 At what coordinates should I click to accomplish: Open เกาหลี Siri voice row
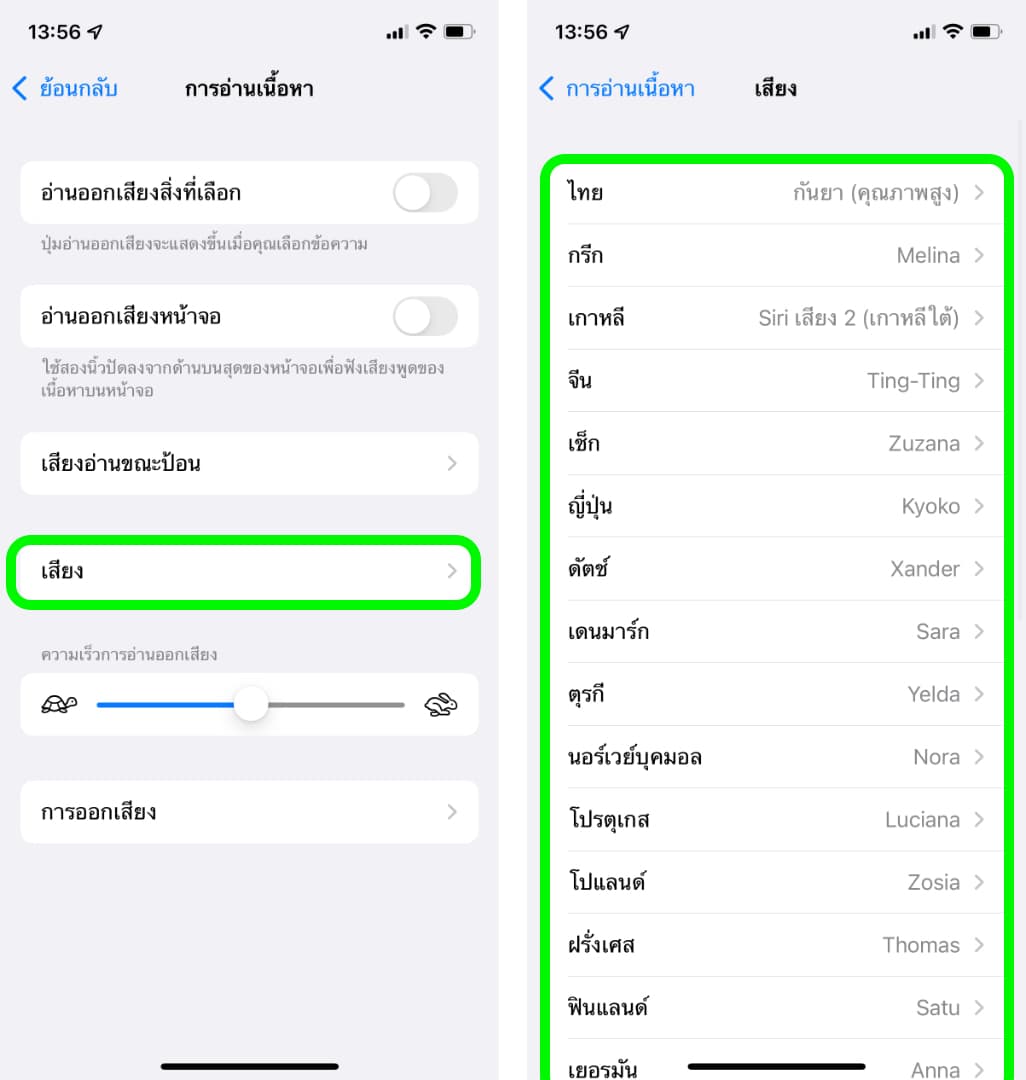pyautogui.click(x=776, y=318)
